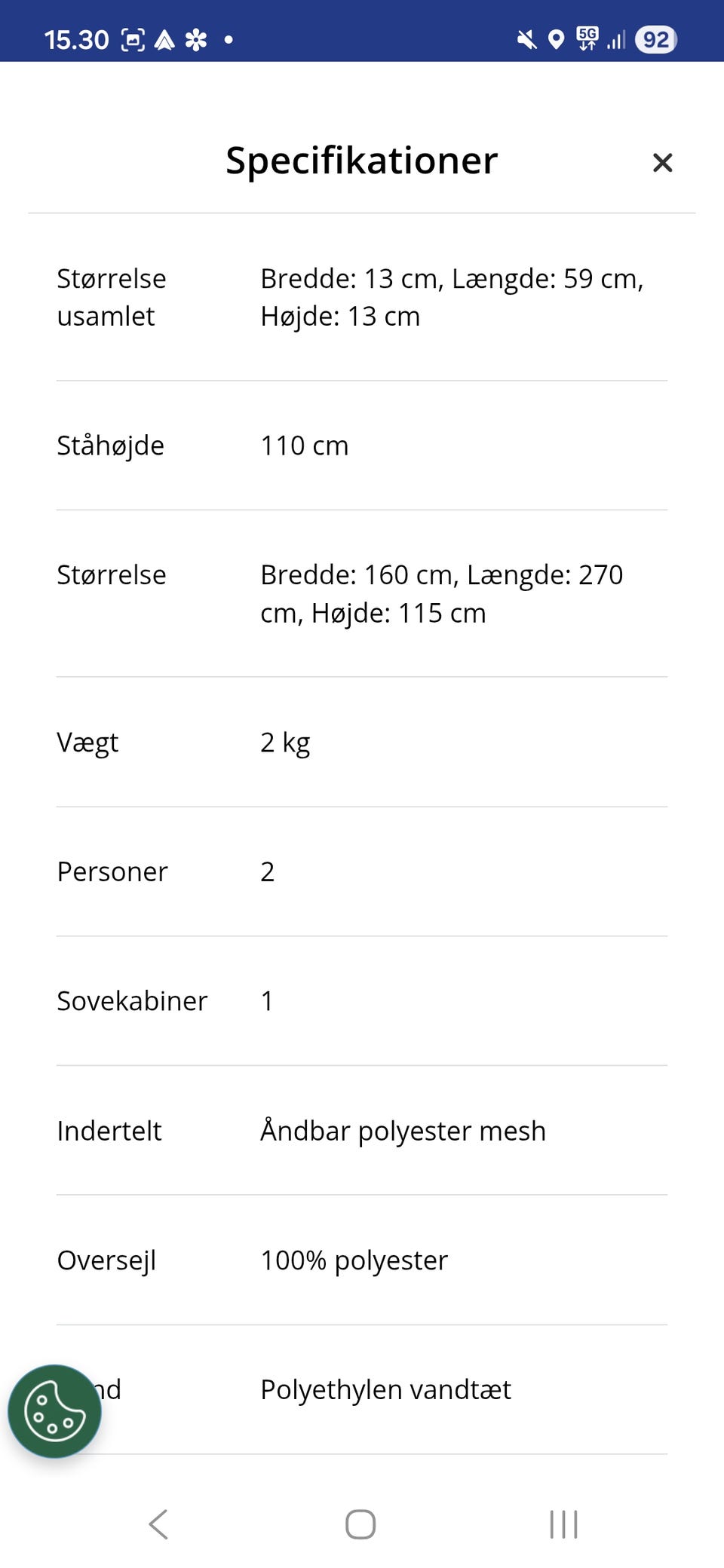Open recent apps with the recents button
This screenshot has width=724, height=1568.
pyautogui.click(x=563, y=1524)
